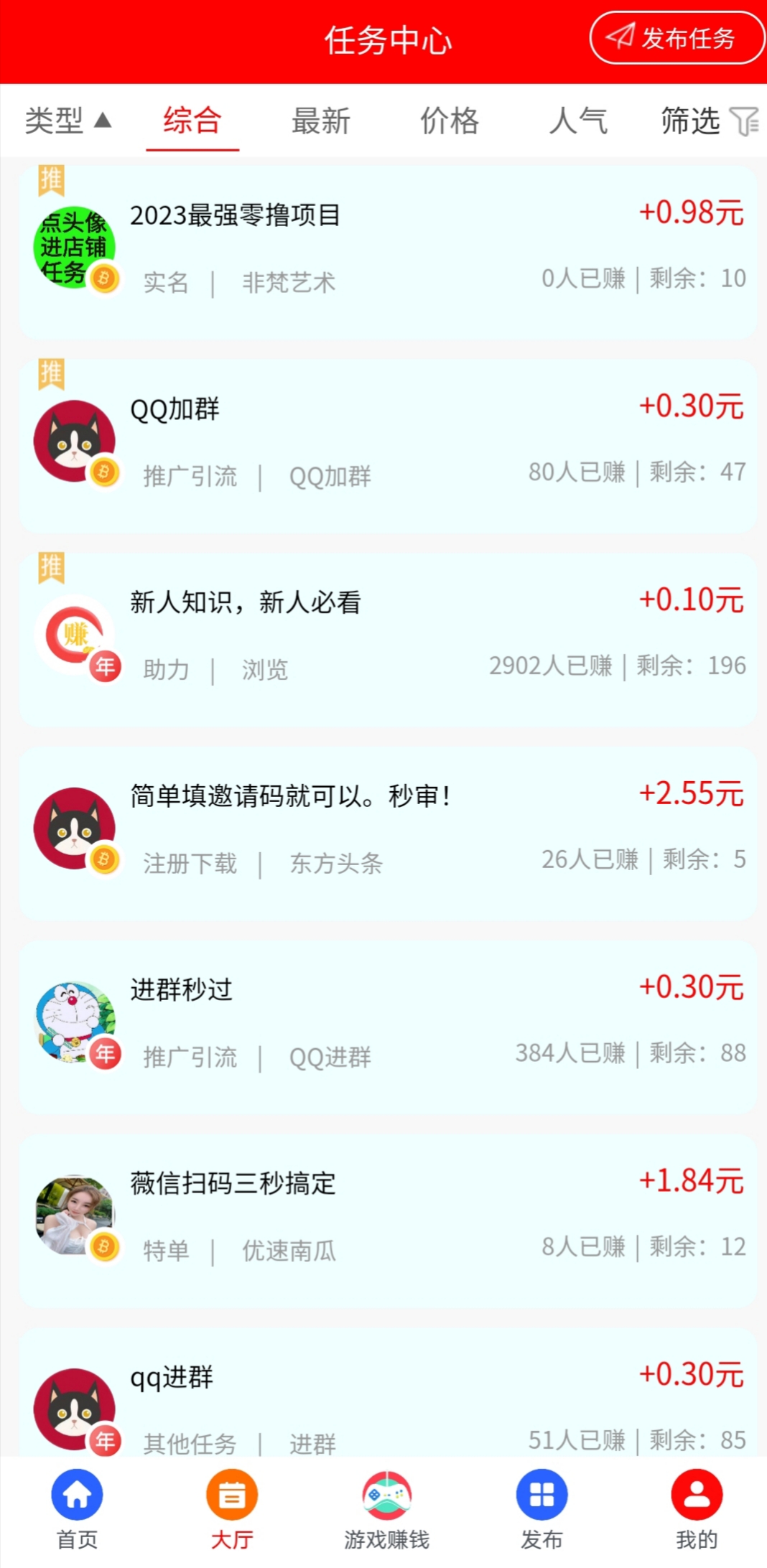Switch to the 最新 tab
This screenshot has height=1568, width=767.
[320, 121]
